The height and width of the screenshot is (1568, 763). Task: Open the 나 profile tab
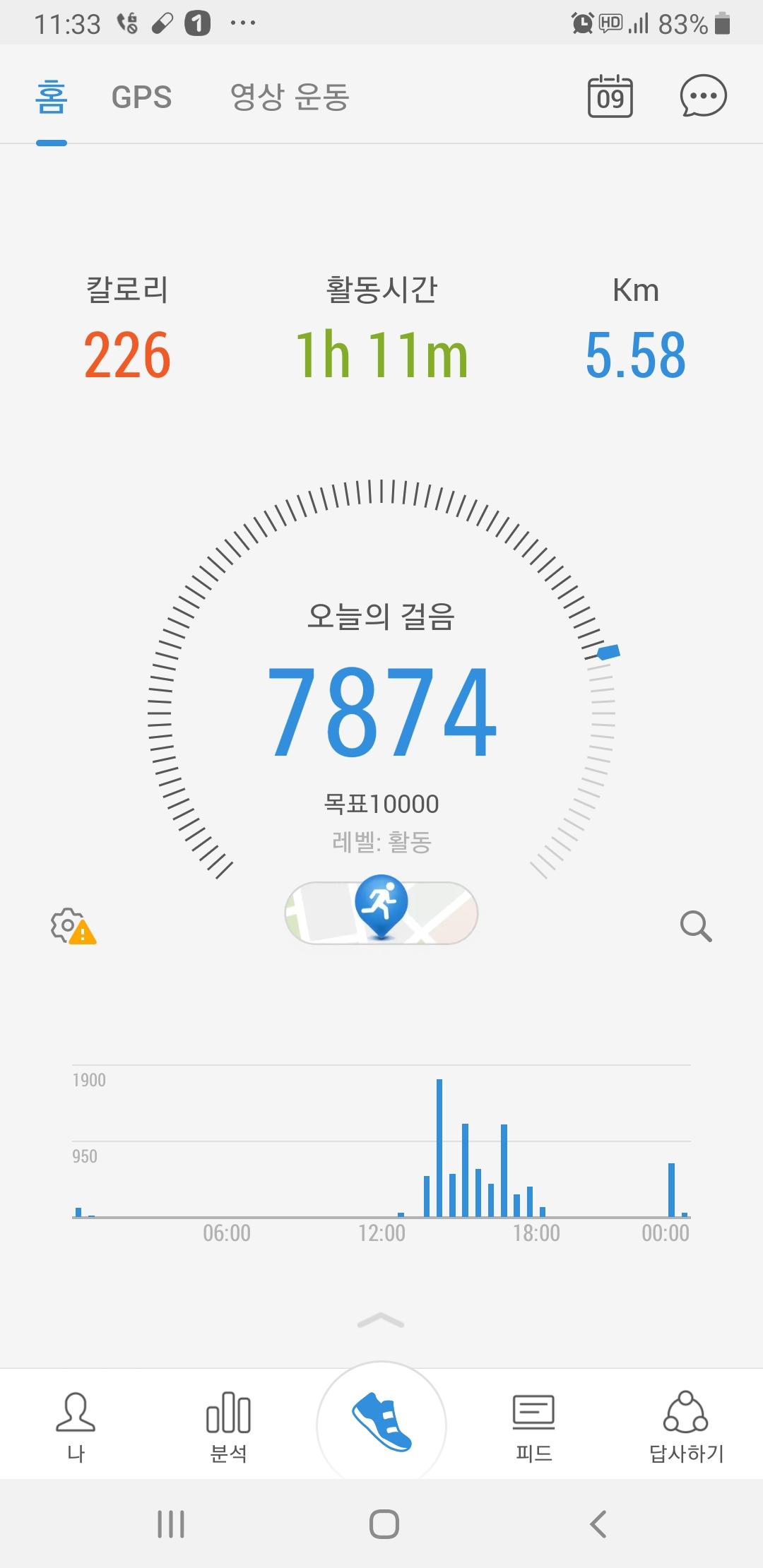(x=76, y=1425)
